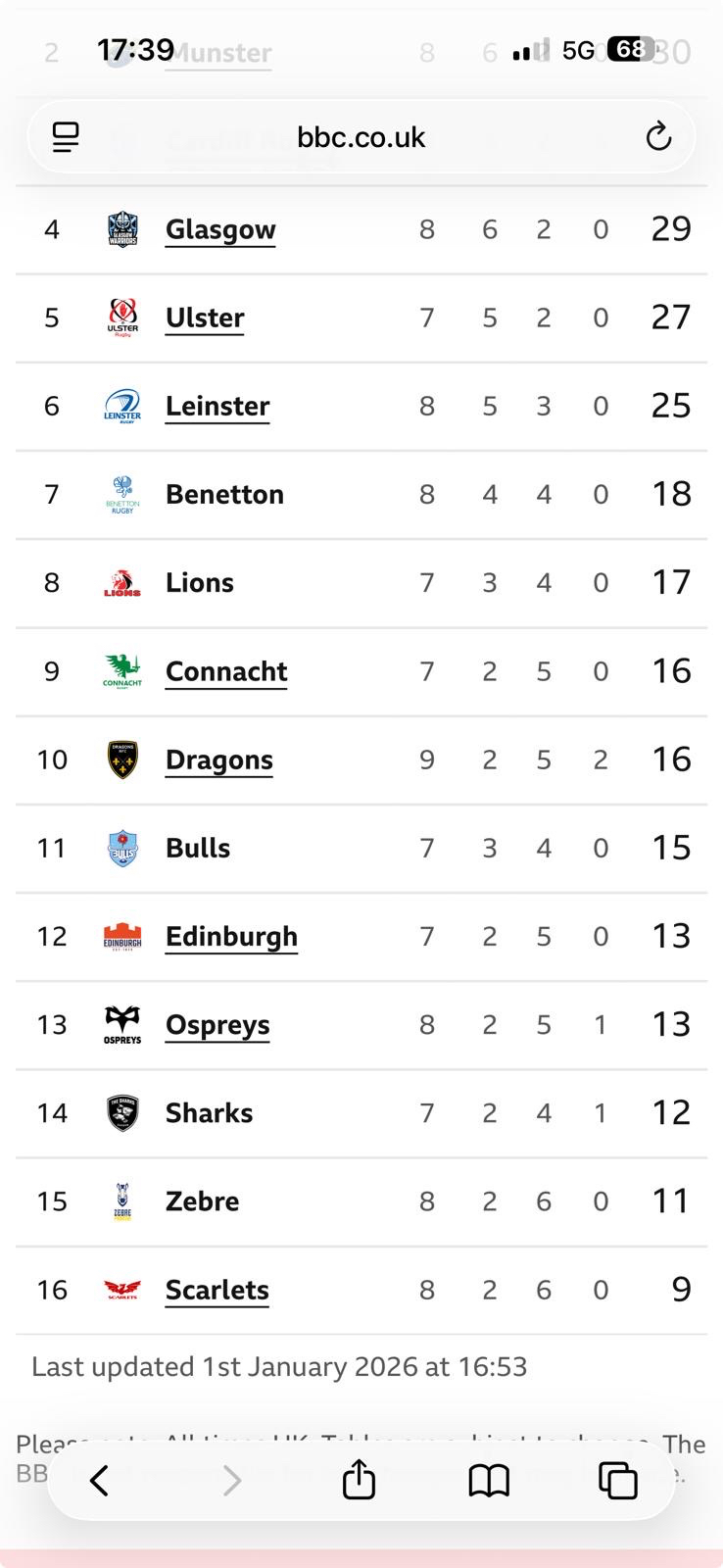The image size is (723, 1568).
Task: Open the Ospreys team link
Action: [217, 1024]
